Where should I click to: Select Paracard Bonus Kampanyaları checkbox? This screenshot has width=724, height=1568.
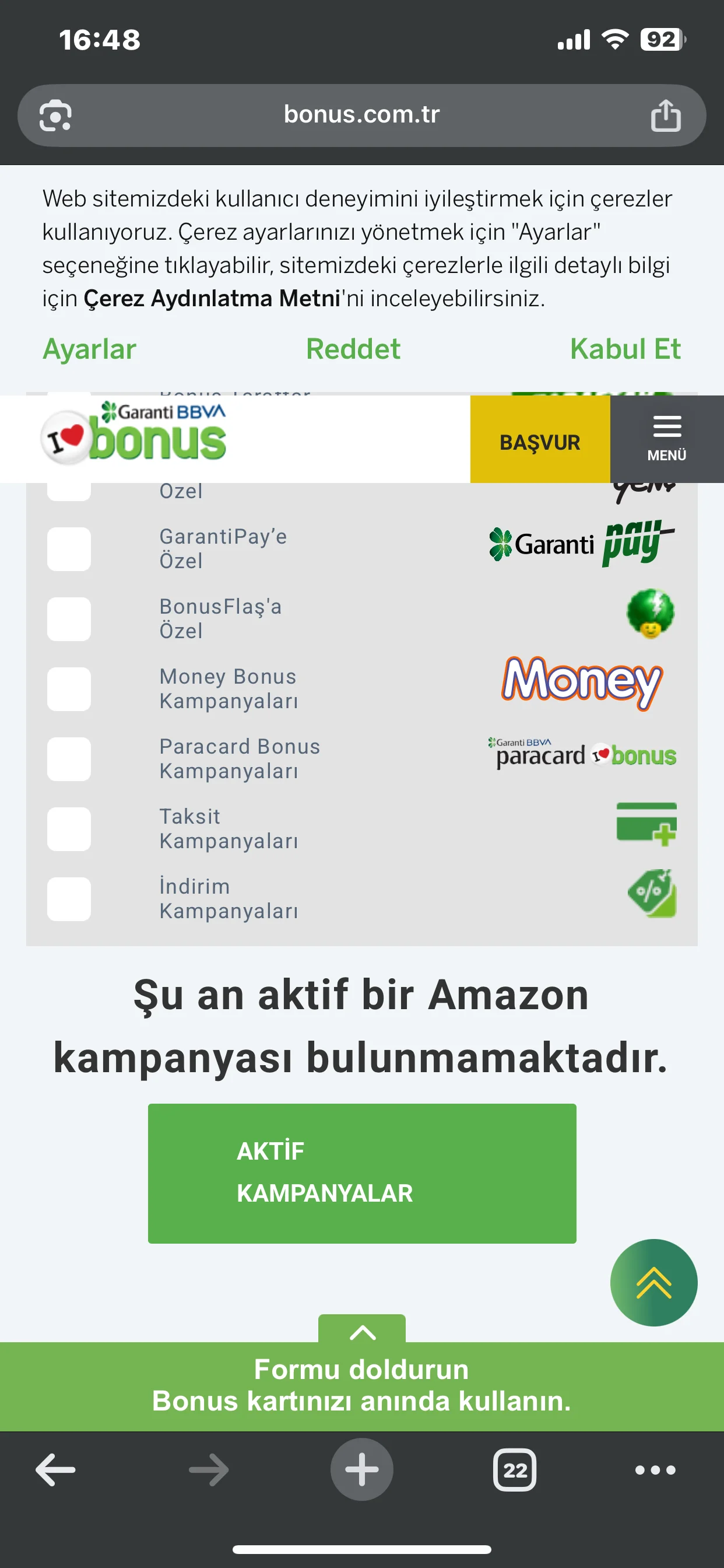pyautogui.click(x=69, y=759)
